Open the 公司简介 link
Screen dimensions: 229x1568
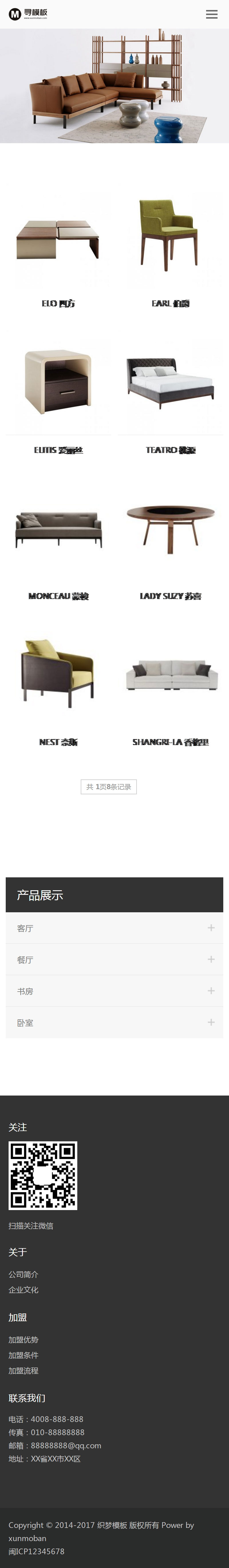(x=23, y=1274)
